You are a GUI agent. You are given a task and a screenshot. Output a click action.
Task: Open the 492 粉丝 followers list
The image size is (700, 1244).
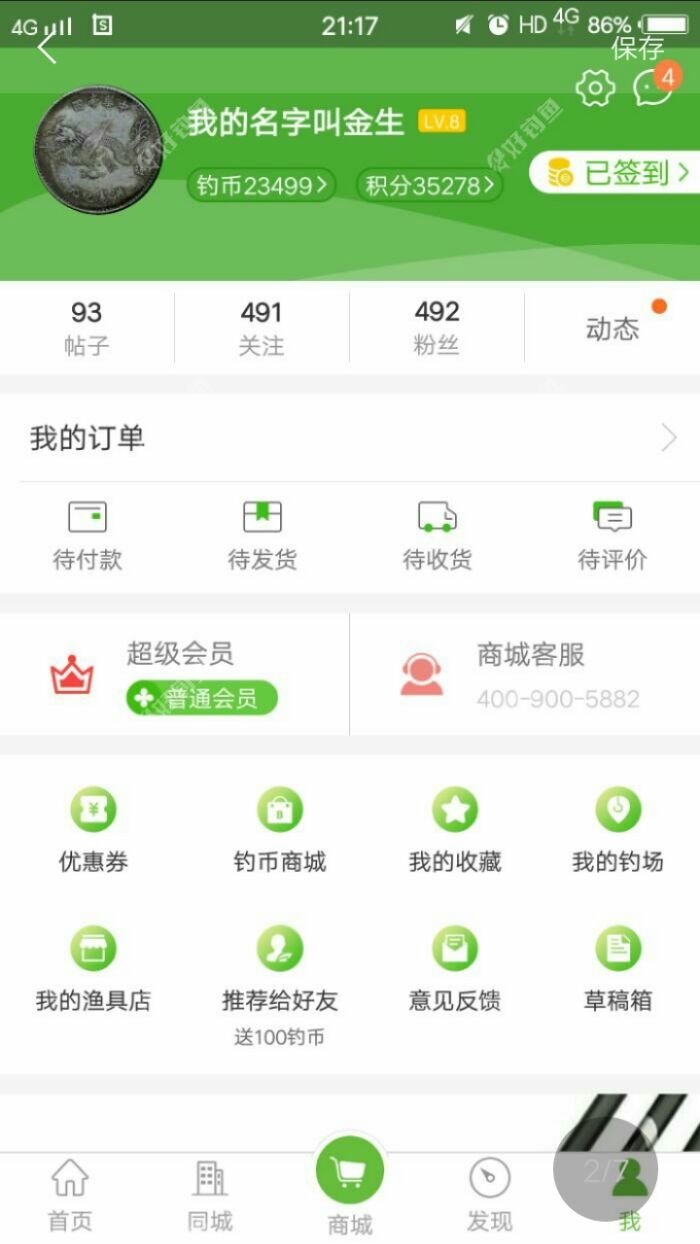coord(437,328)
